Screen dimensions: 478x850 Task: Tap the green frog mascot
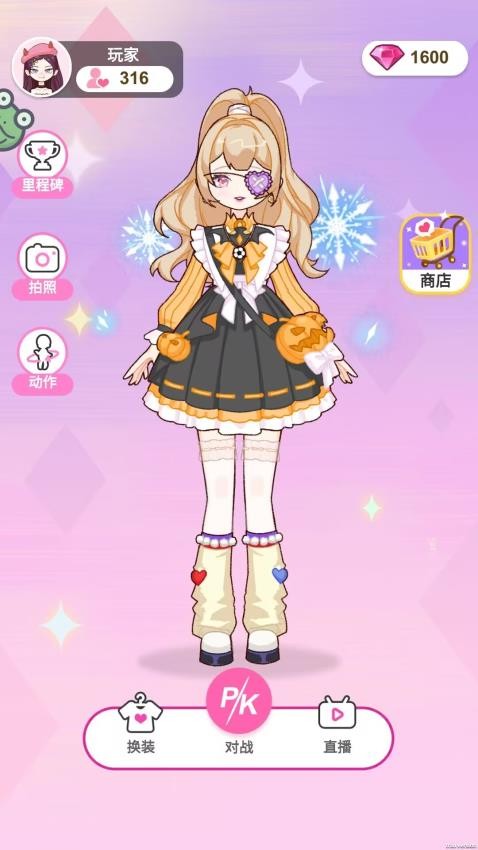pos(13,120)
